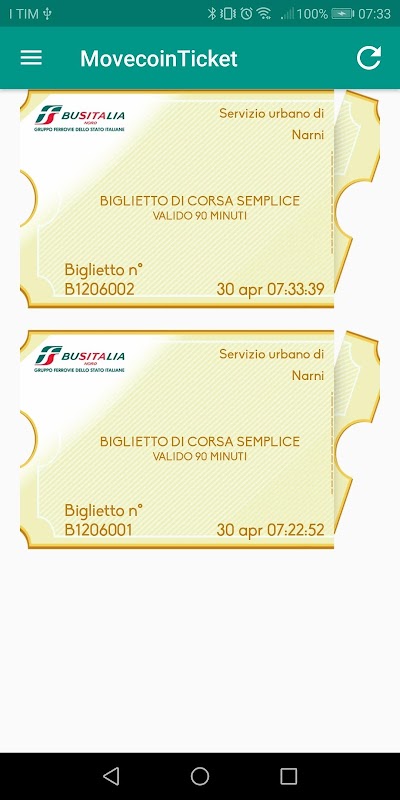Go to the home screen
The height and width of the screenshot is (800, 400).
pos(200,776)
